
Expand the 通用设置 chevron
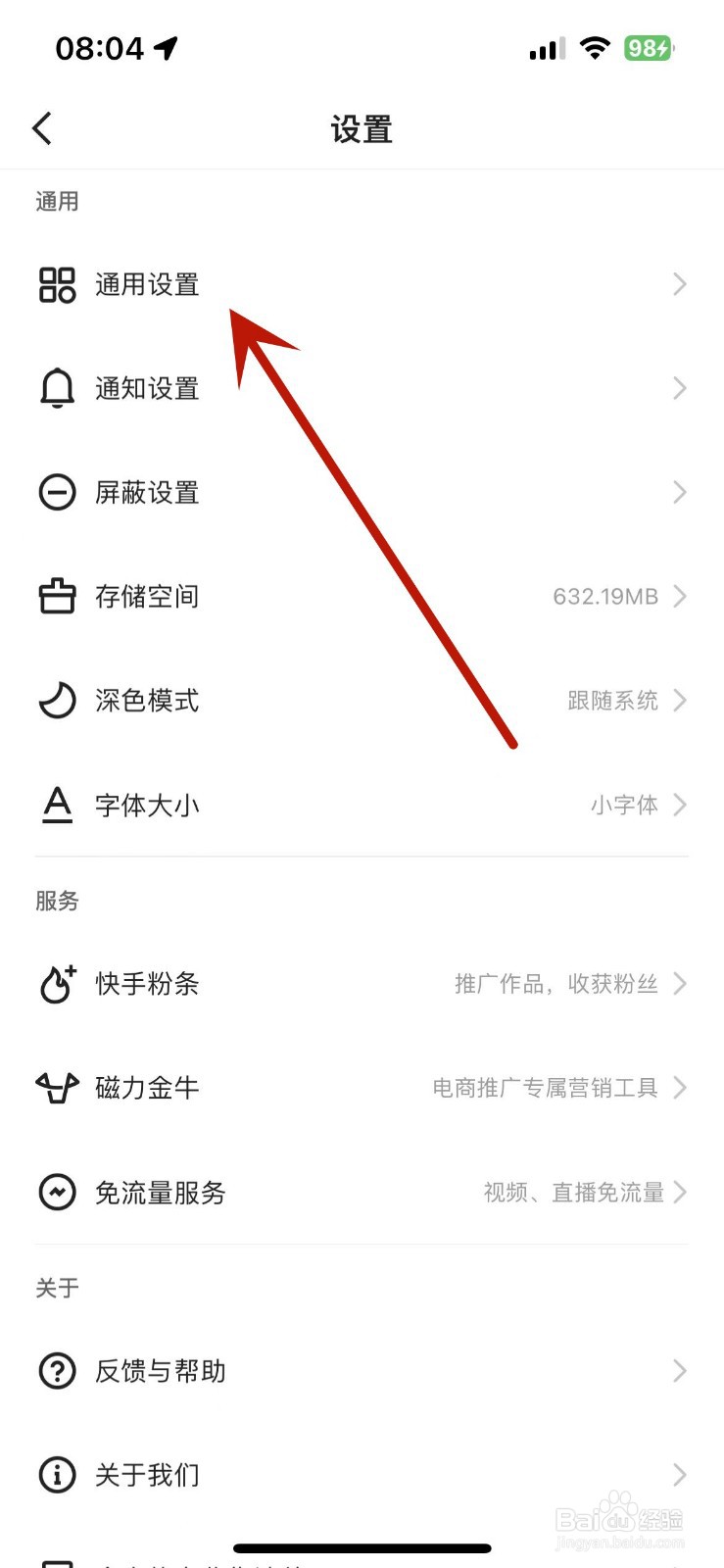(679, 284)
